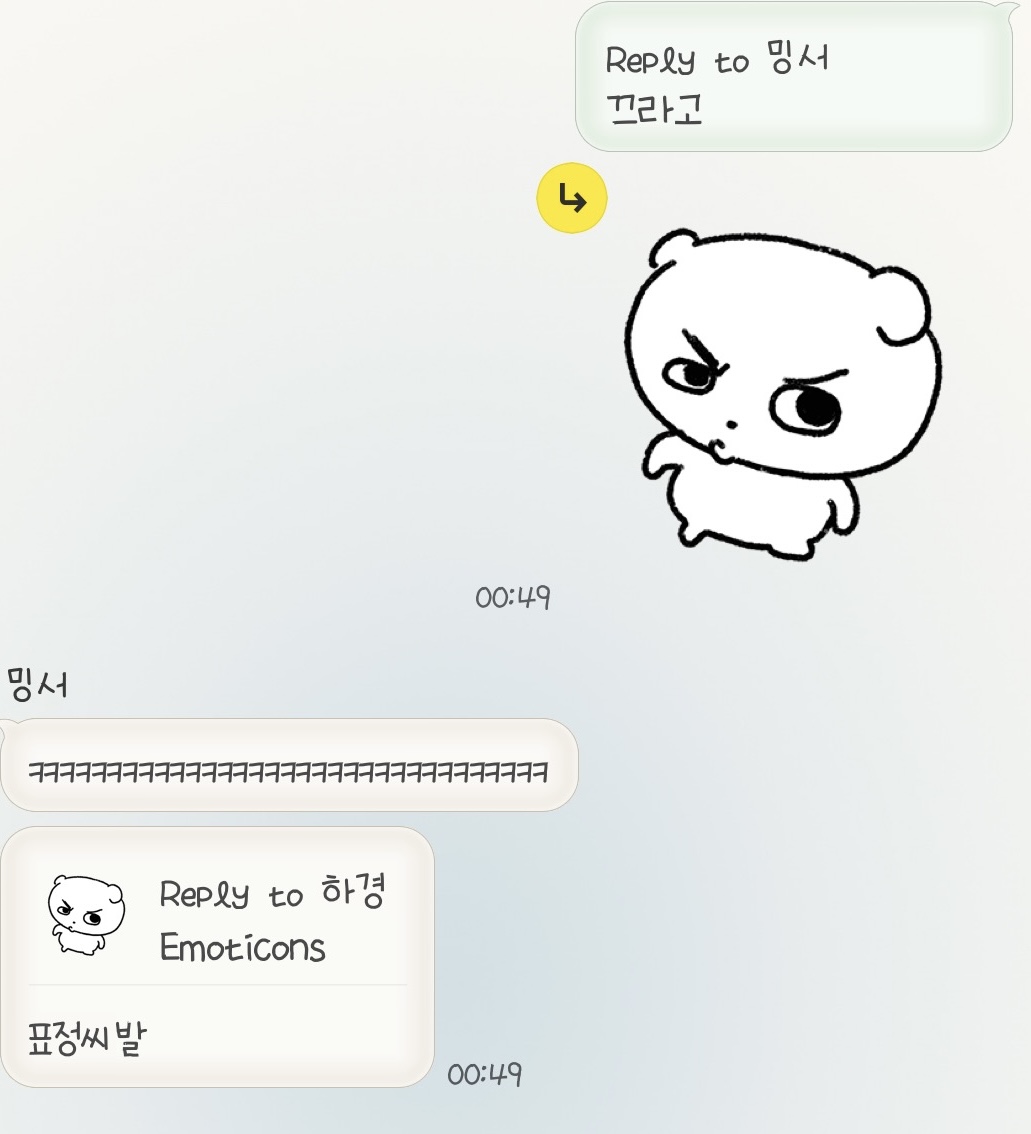1031x1134 pixels.
Task: Click the lower 00:49 timestamp
Action: click(486, 1074)
